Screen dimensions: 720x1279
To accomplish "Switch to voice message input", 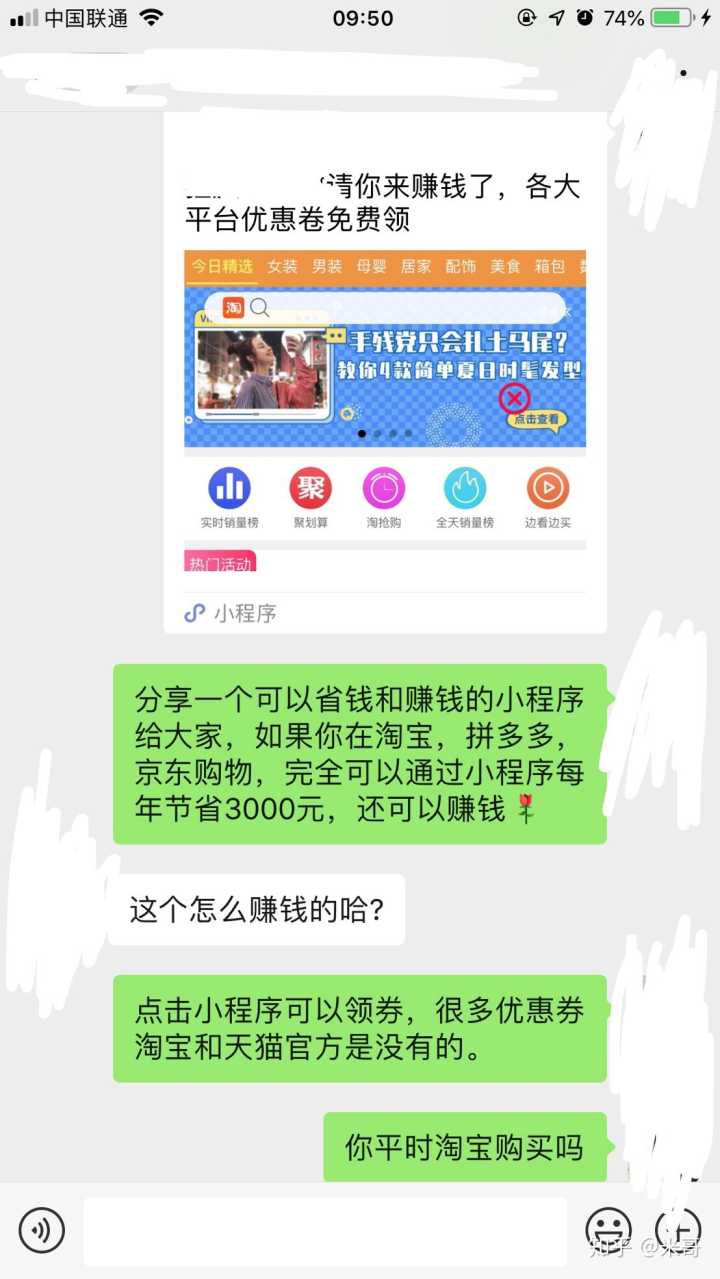I will click(41, 1230).
